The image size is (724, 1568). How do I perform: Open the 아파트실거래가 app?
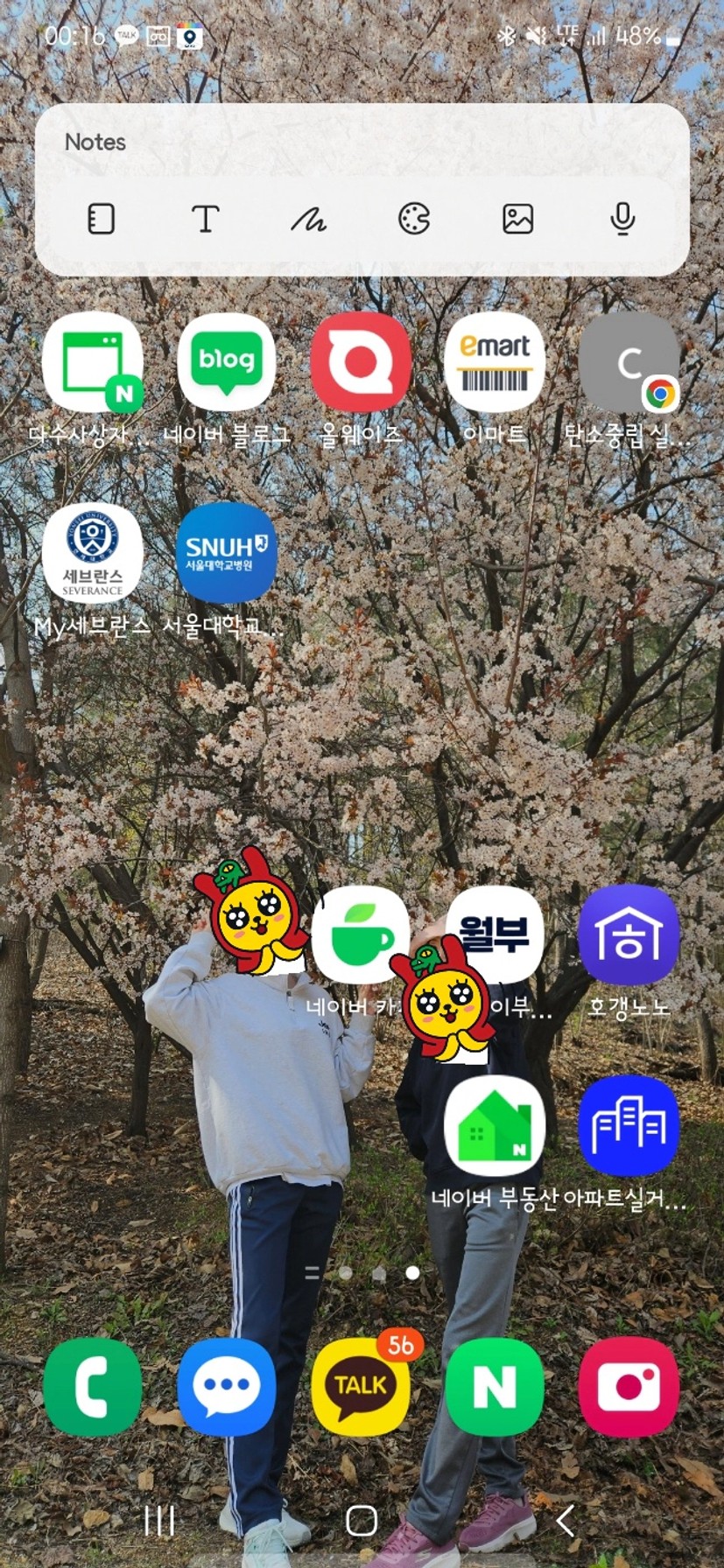click(x=629, y=1125)
